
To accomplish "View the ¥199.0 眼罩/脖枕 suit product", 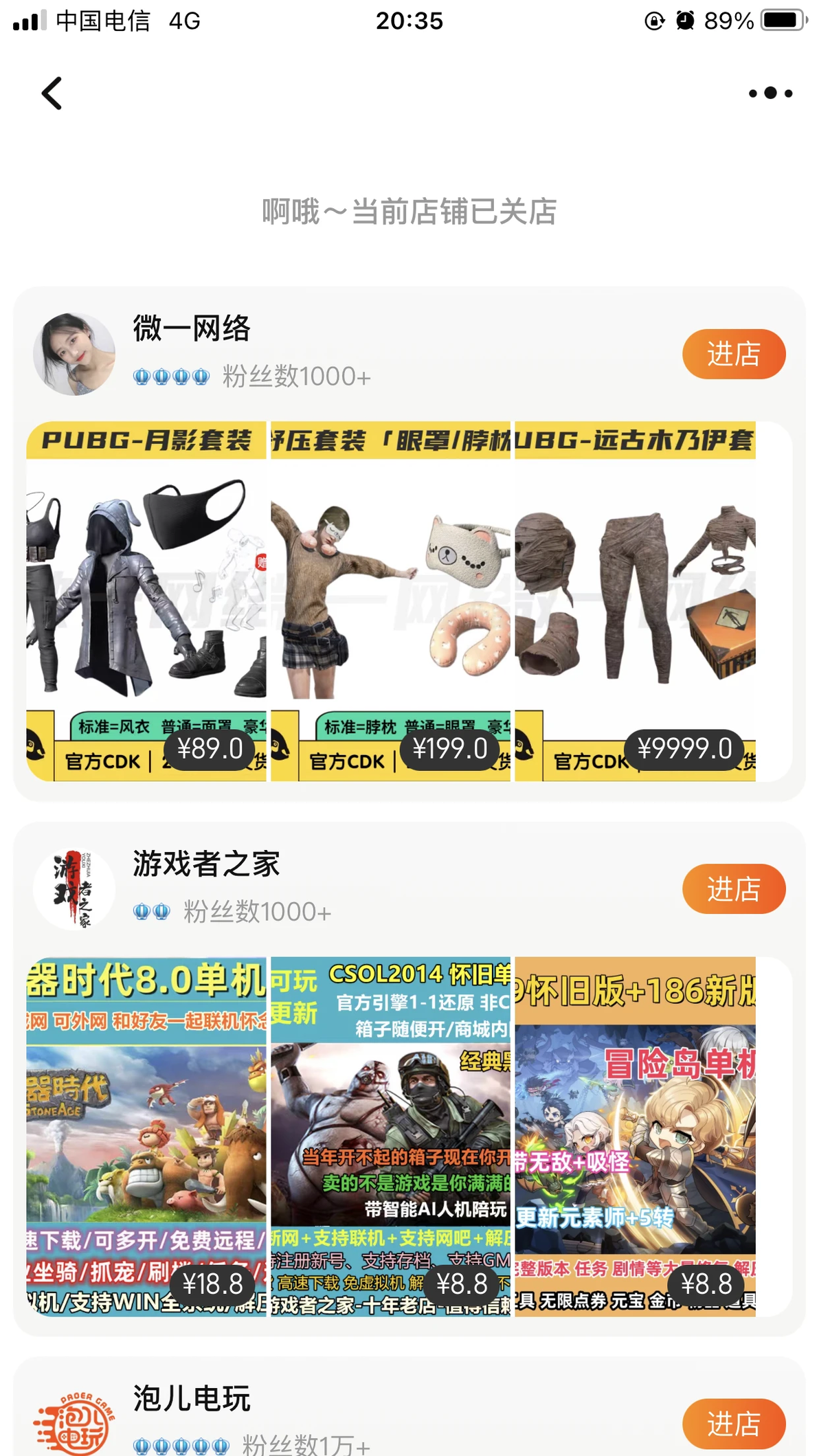I will [391, 601].
